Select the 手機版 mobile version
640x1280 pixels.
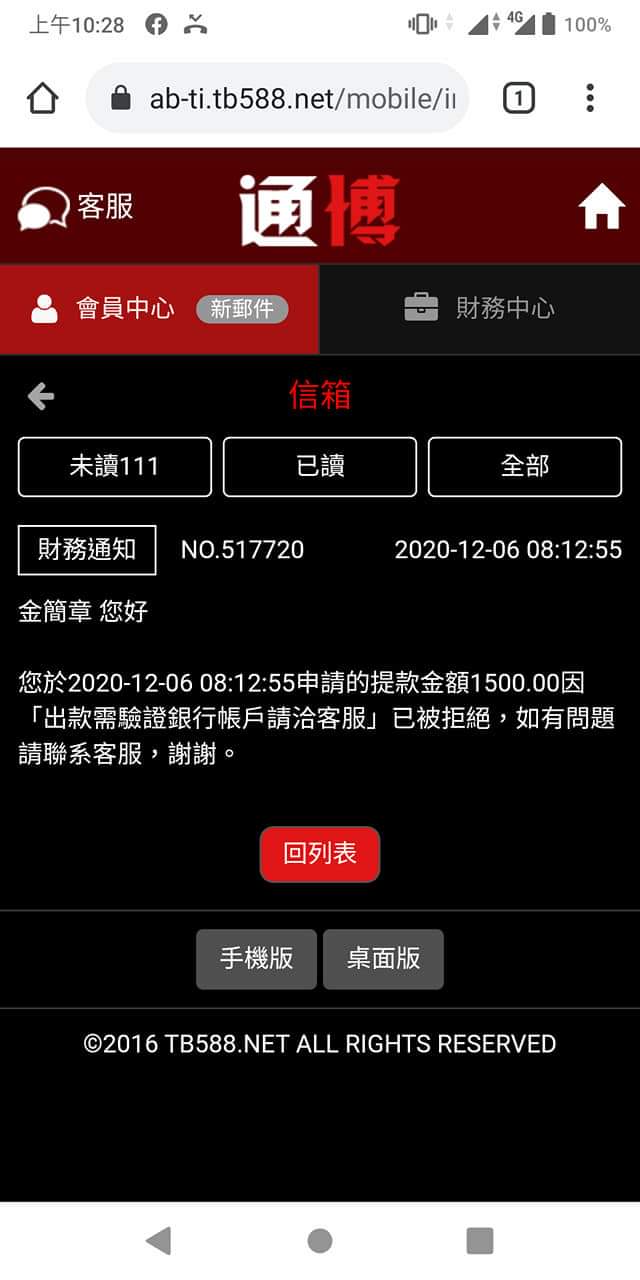click(256, 959)
